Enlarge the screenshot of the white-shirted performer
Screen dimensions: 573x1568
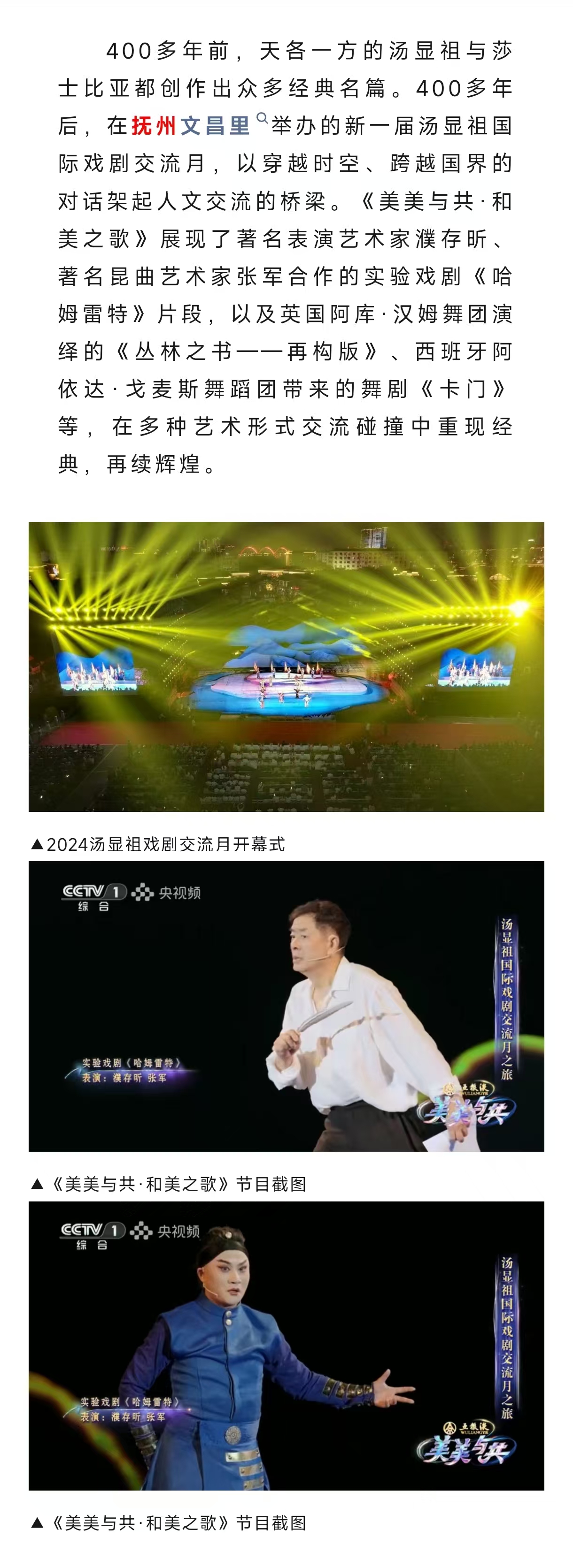pyautogui.click(x=286, y=1006)
